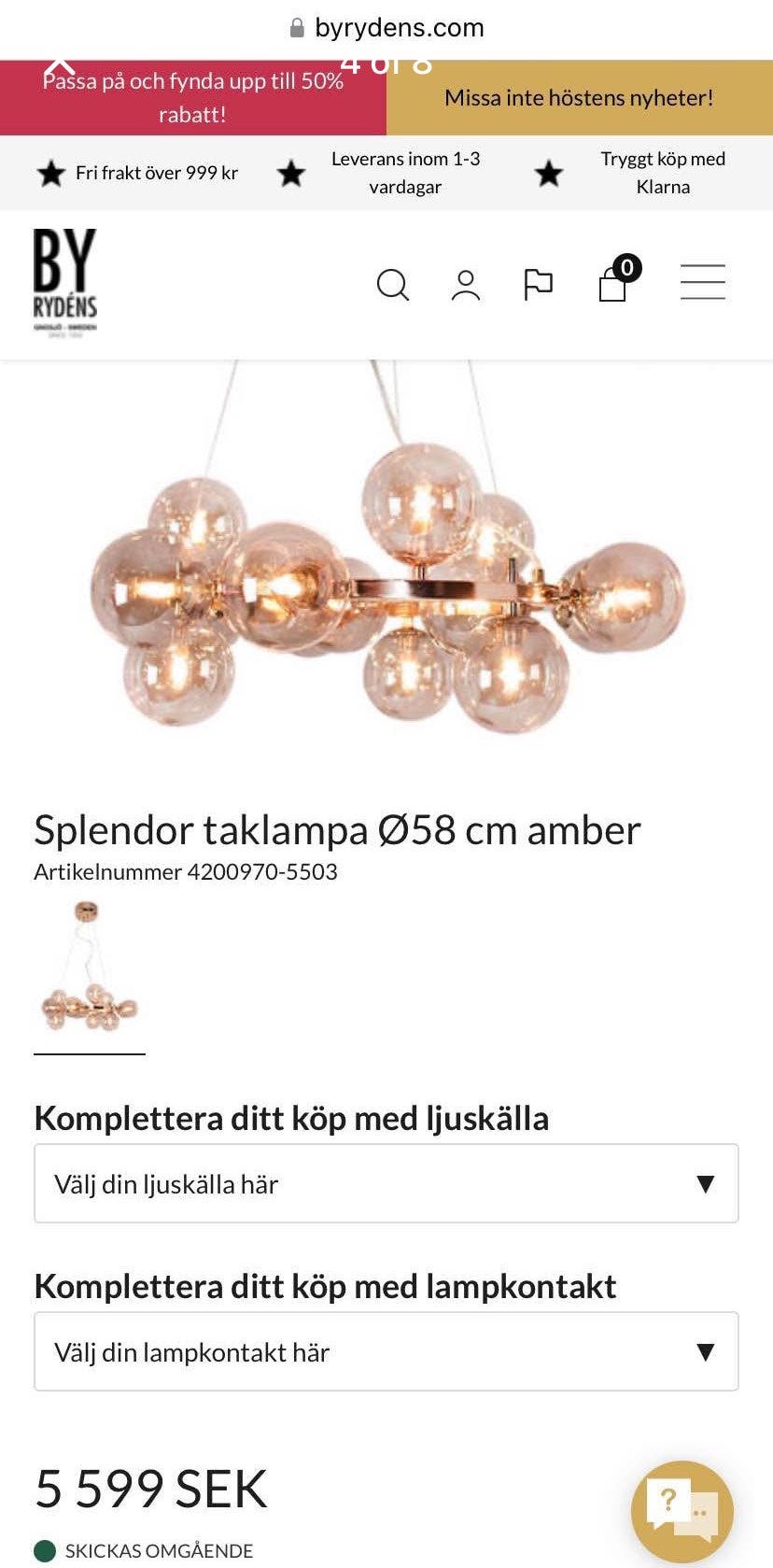Open the Välj din lampkontakt här dropdown

point(386,1351)
